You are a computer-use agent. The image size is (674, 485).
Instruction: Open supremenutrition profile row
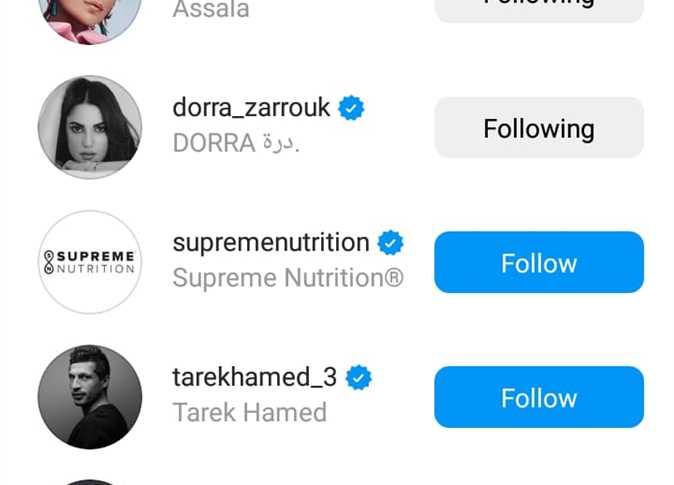(x=271, y=243)
